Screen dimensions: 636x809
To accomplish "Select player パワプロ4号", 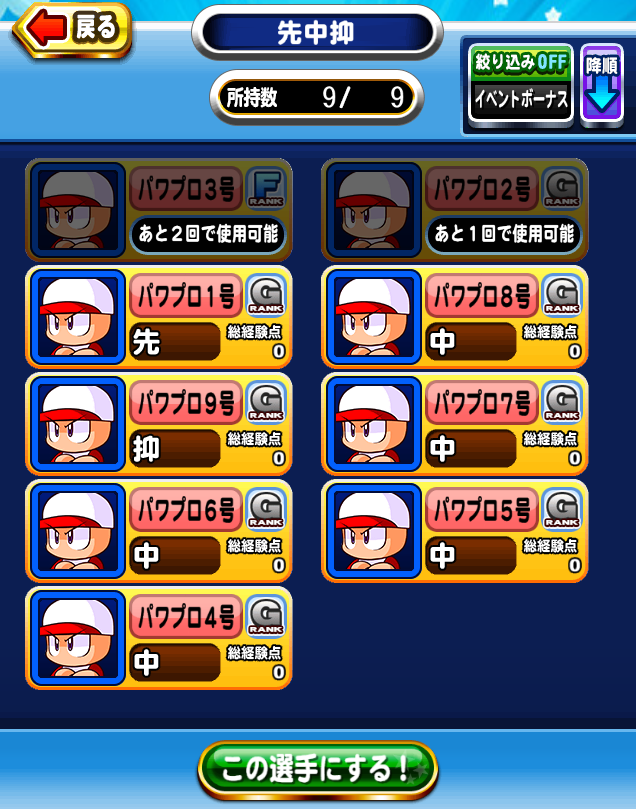I will click(x=158, y=637).
